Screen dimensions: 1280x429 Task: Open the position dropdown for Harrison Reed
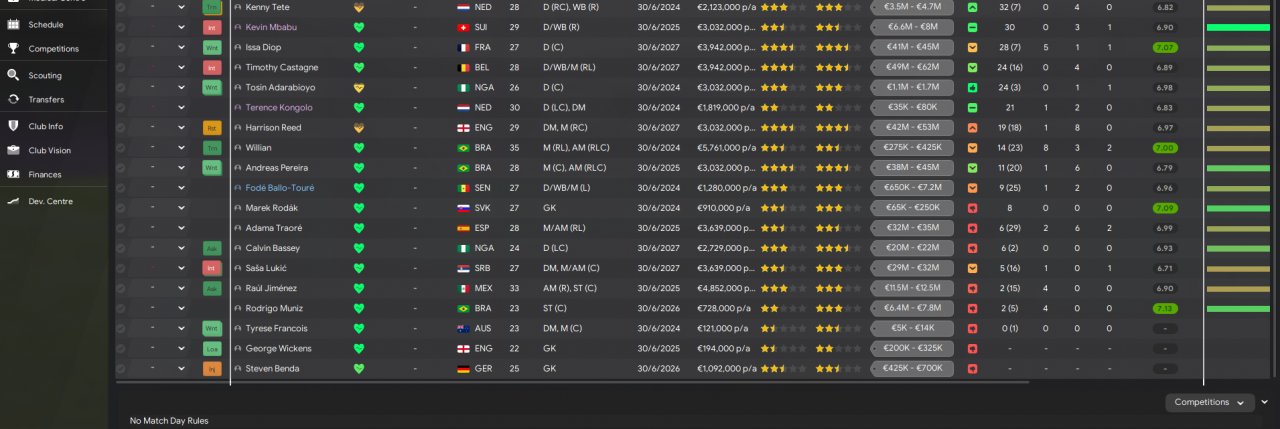(181, 127)
